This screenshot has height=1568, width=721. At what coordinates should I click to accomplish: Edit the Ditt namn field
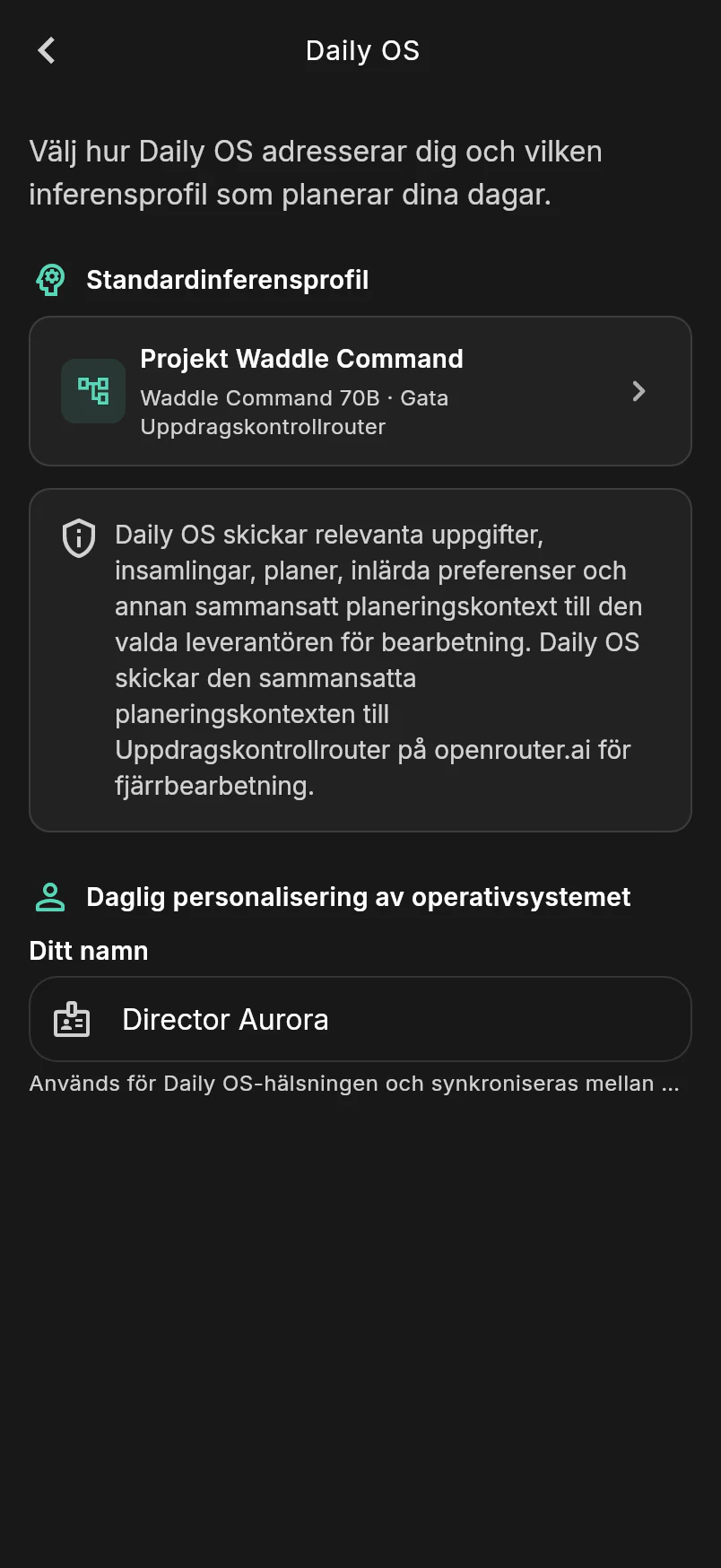point(360,1019)
